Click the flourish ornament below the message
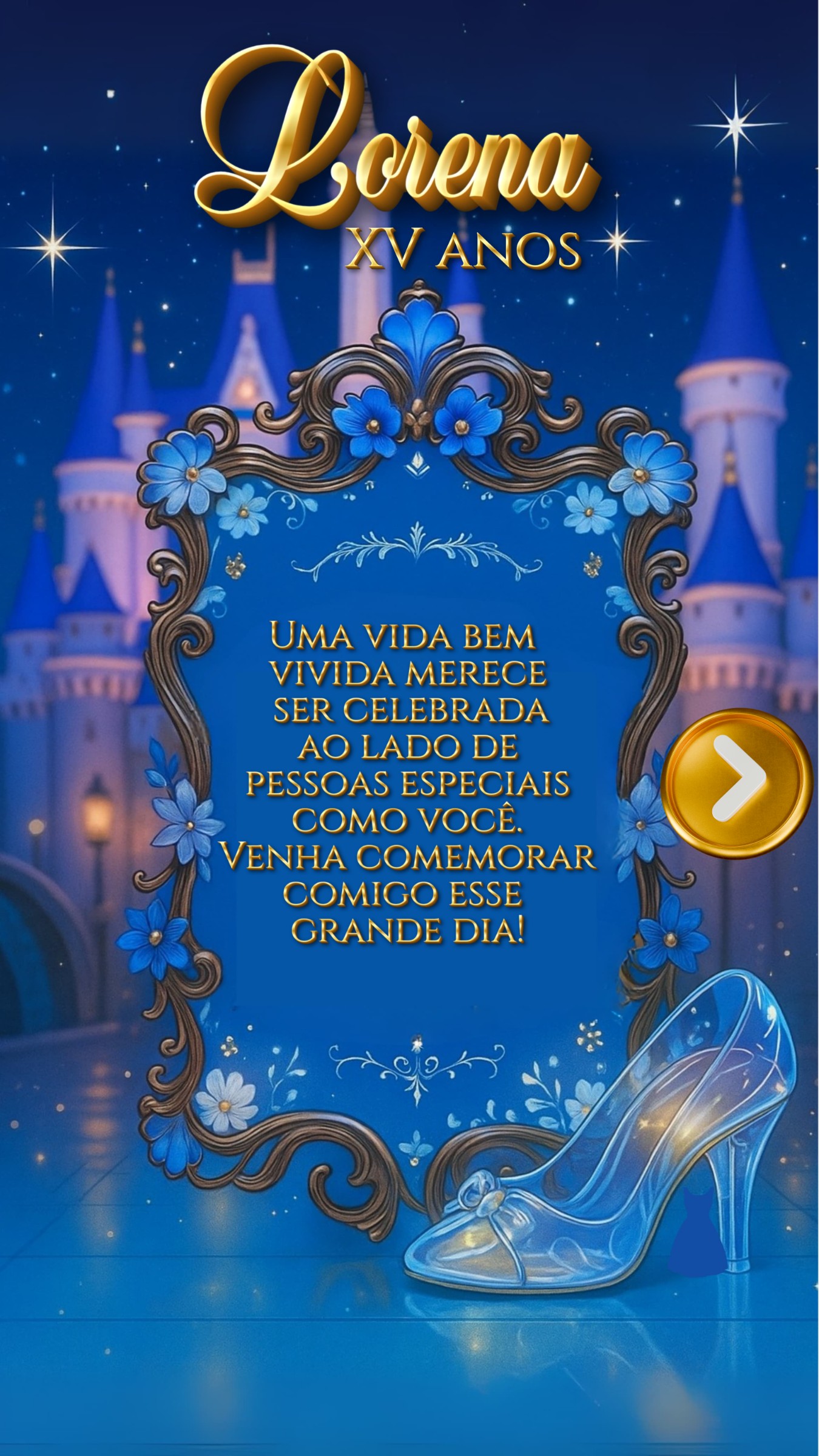819x1456 pixels. pos(417,1068)
